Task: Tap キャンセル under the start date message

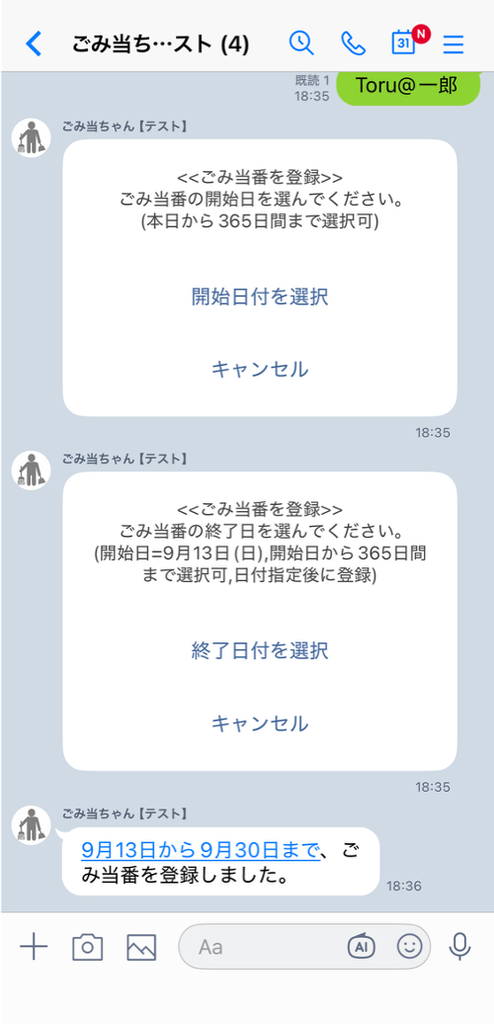Action: [260, 370]
